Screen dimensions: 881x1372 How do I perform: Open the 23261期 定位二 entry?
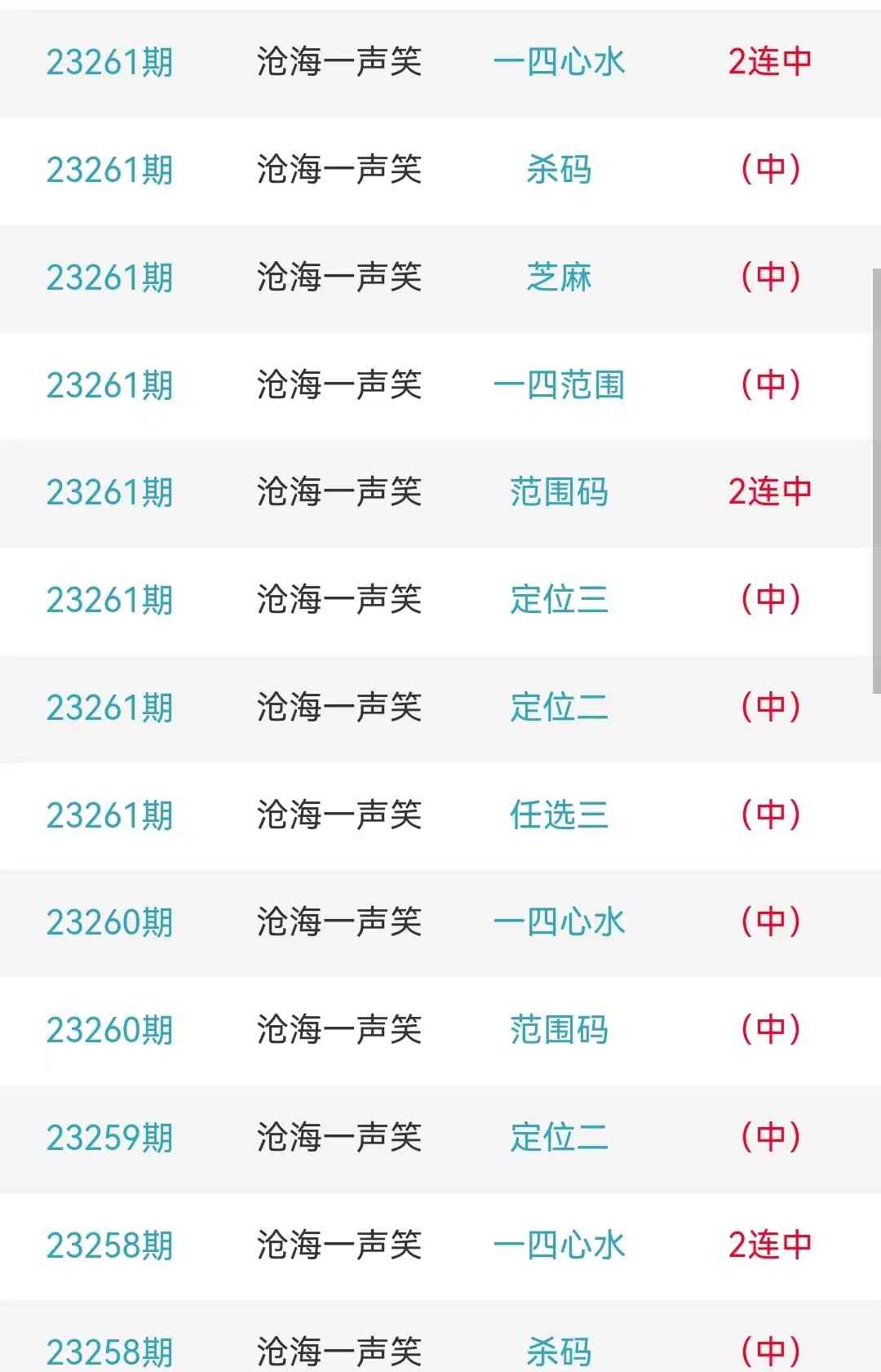click(559, 708)
